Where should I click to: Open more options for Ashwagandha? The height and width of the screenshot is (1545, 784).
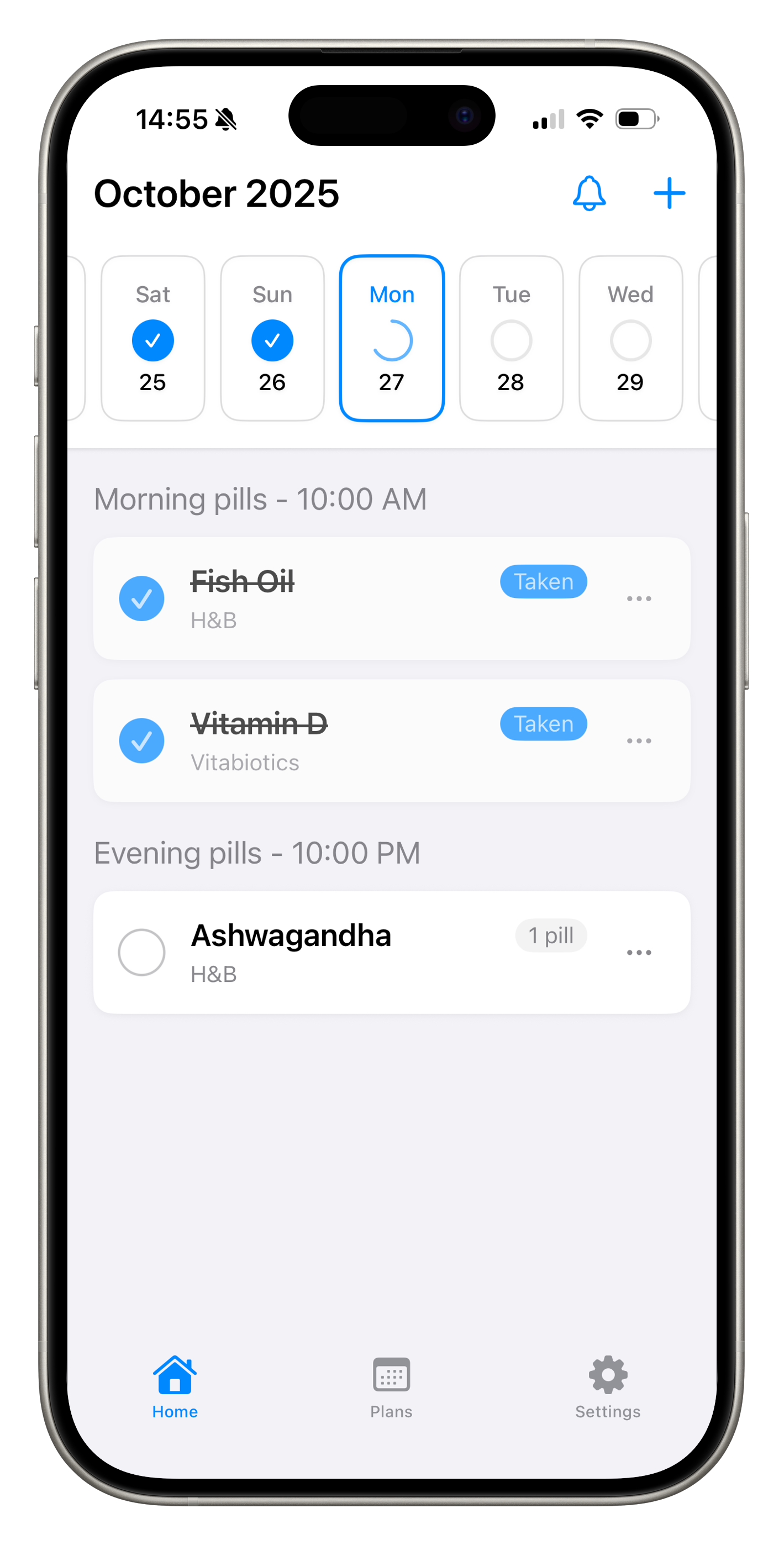[x=639, y=953]
